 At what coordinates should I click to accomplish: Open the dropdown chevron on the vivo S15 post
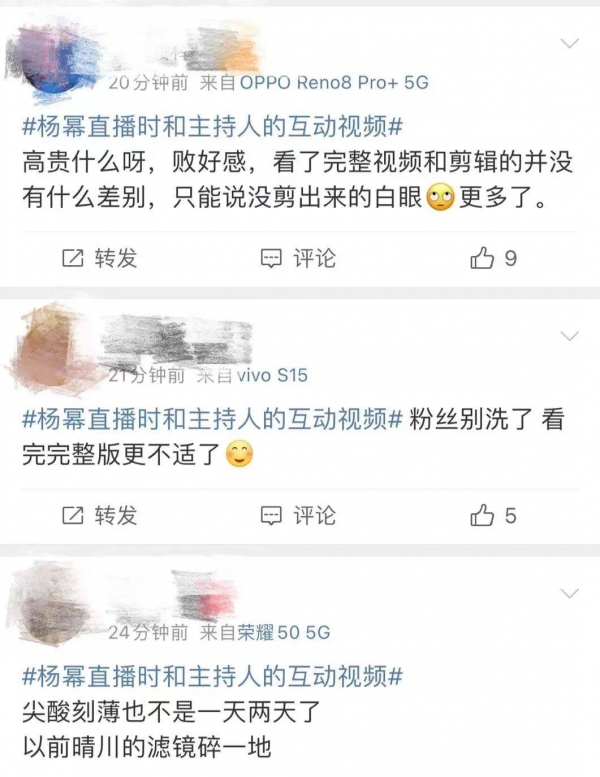[x=570, y=337]
